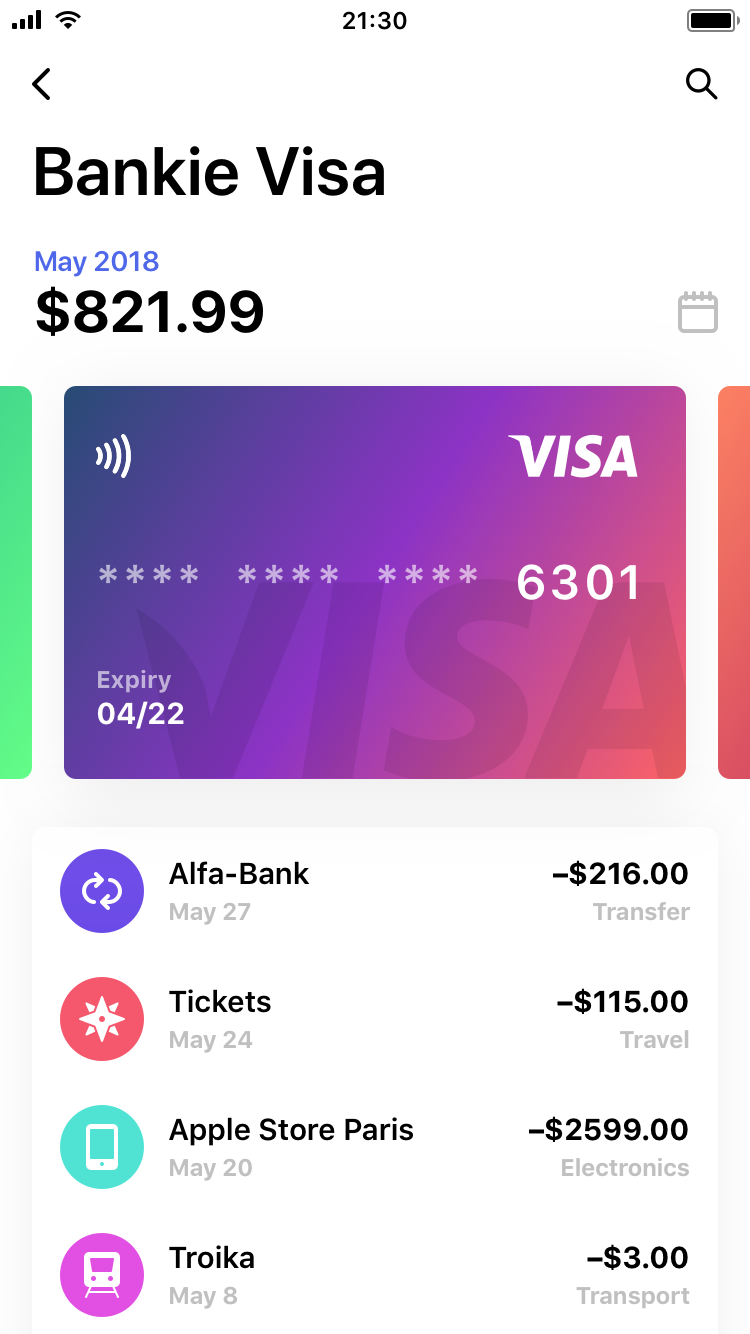Select the green card on the left
The width and height of the screenshot is (750, 1334).
click(x=16, y=582)
